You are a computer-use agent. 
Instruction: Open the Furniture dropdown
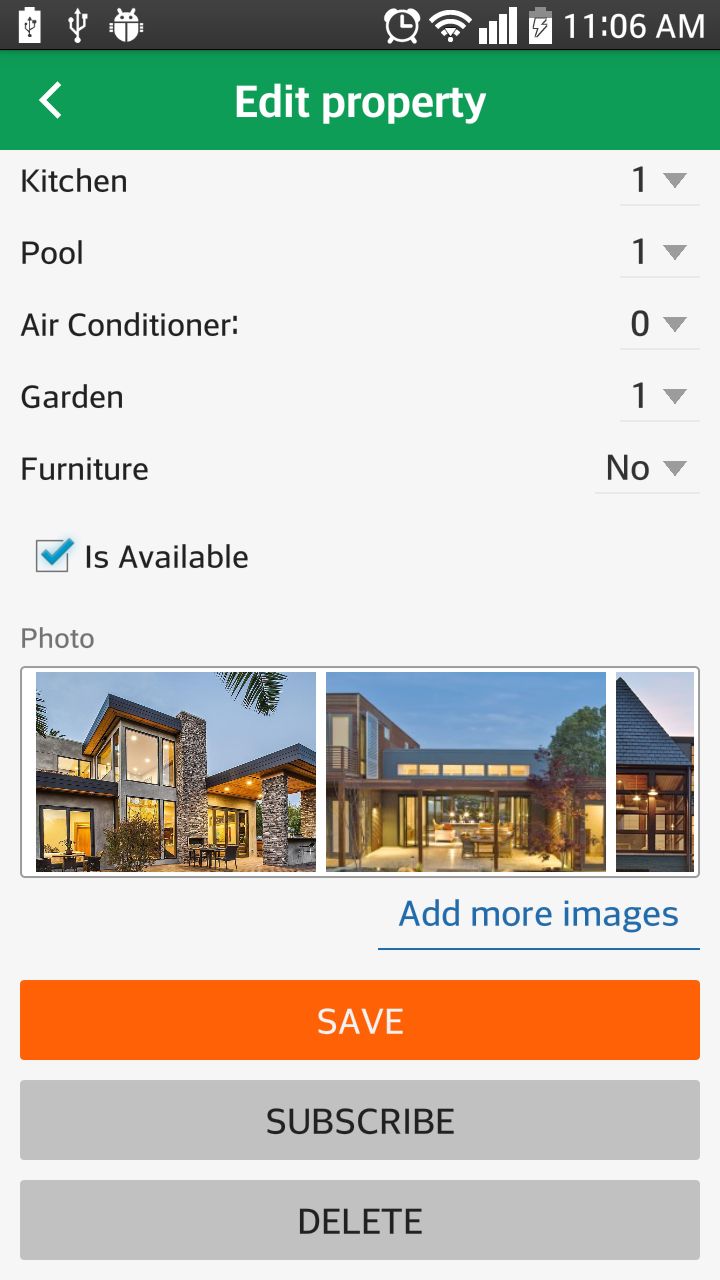click(646, 469)
